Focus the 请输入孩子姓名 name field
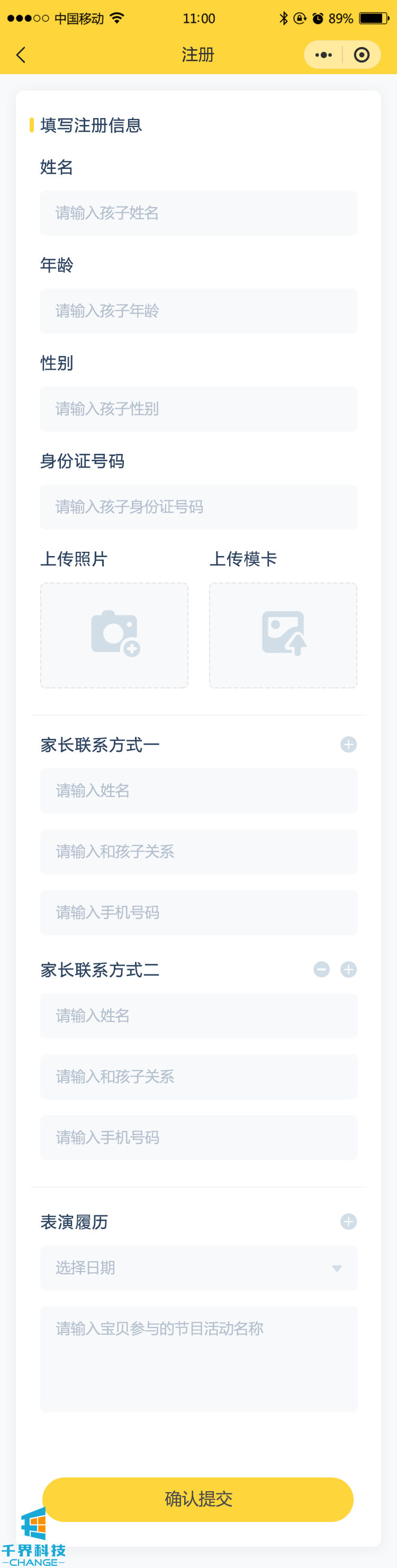Screen dimensions: 397x1568 point(198,213)
